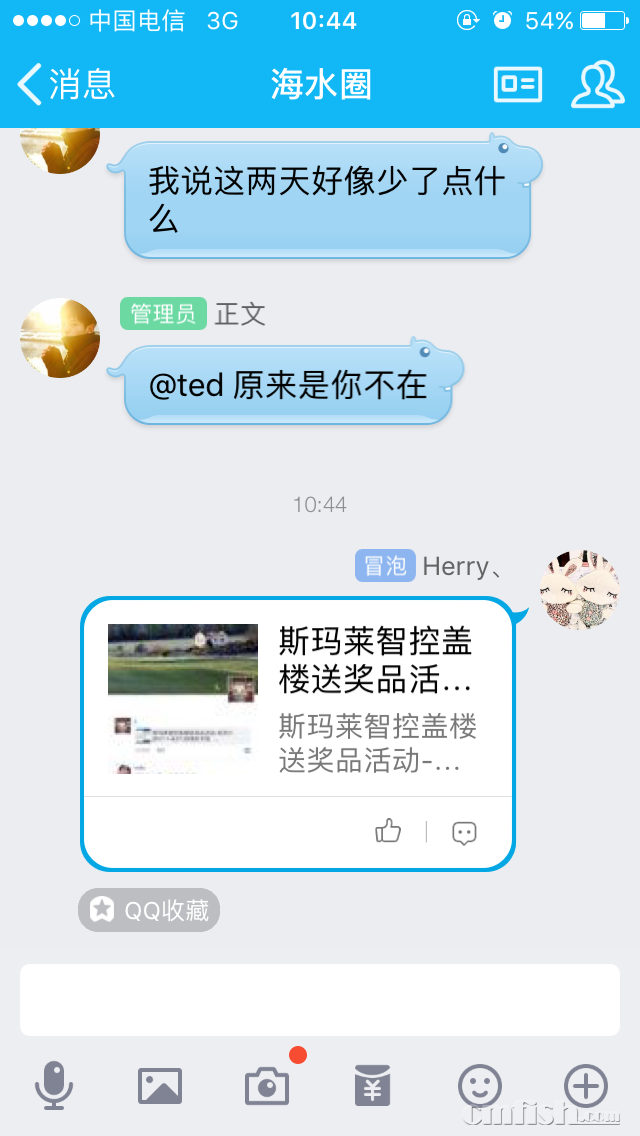Open 正文's profile avatar
Viewport: 640px width, 1136px height.
tap(60, 338)
